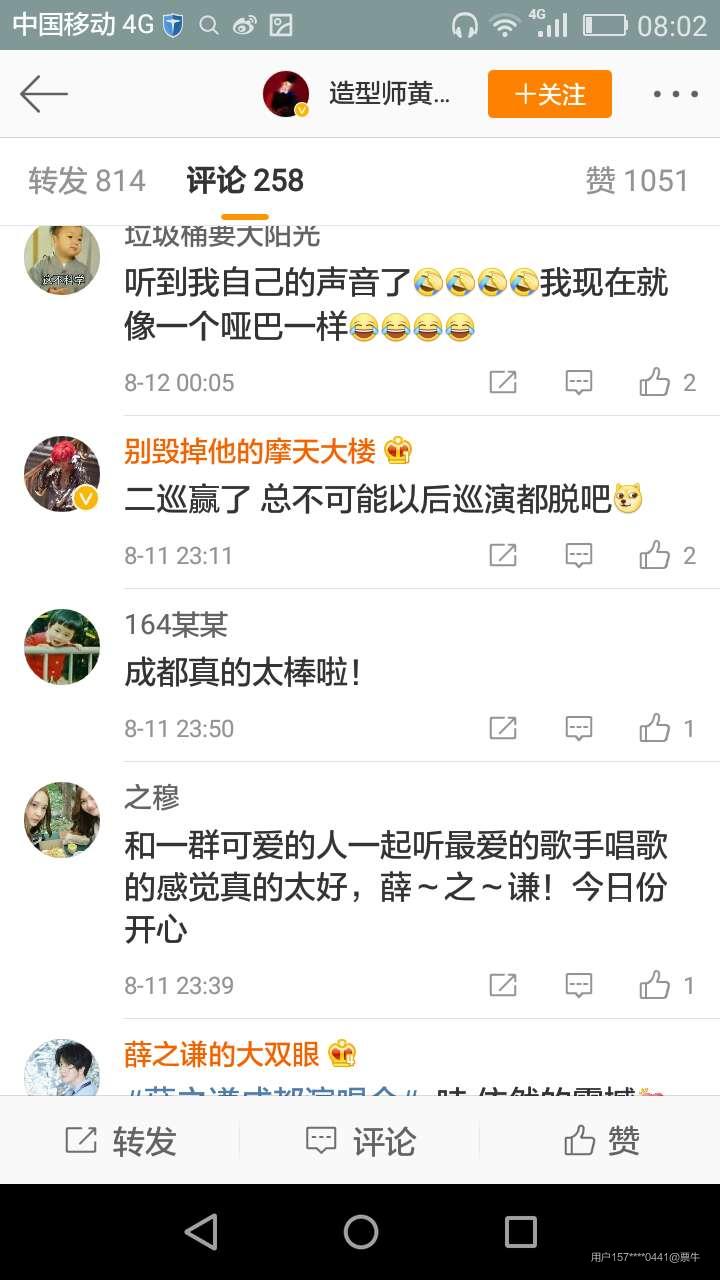720x1280 pixels.
Task: Reply to the comment posted 8-12 00:05
Action: tap(579, 382)
